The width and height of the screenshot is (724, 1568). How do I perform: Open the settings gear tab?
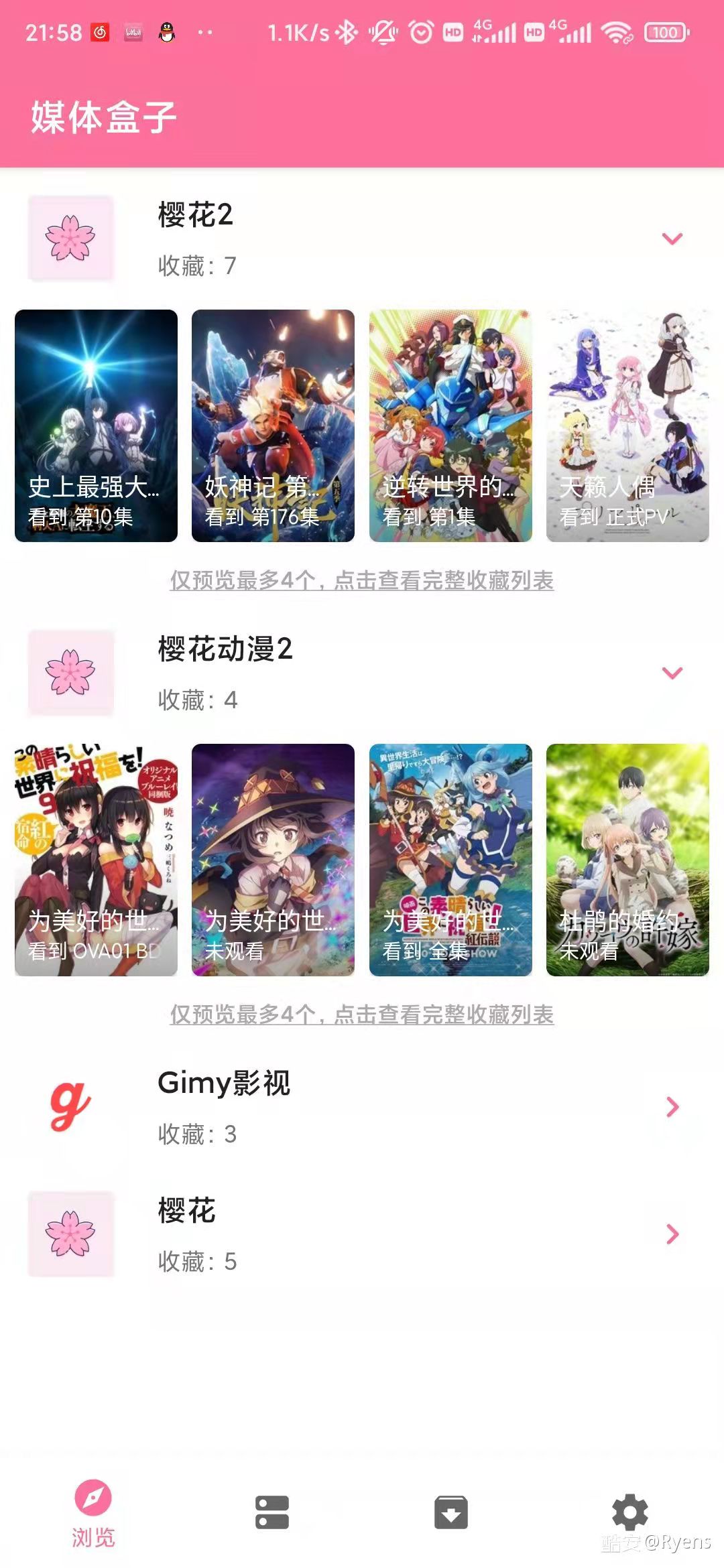(x=630, y=1512)
